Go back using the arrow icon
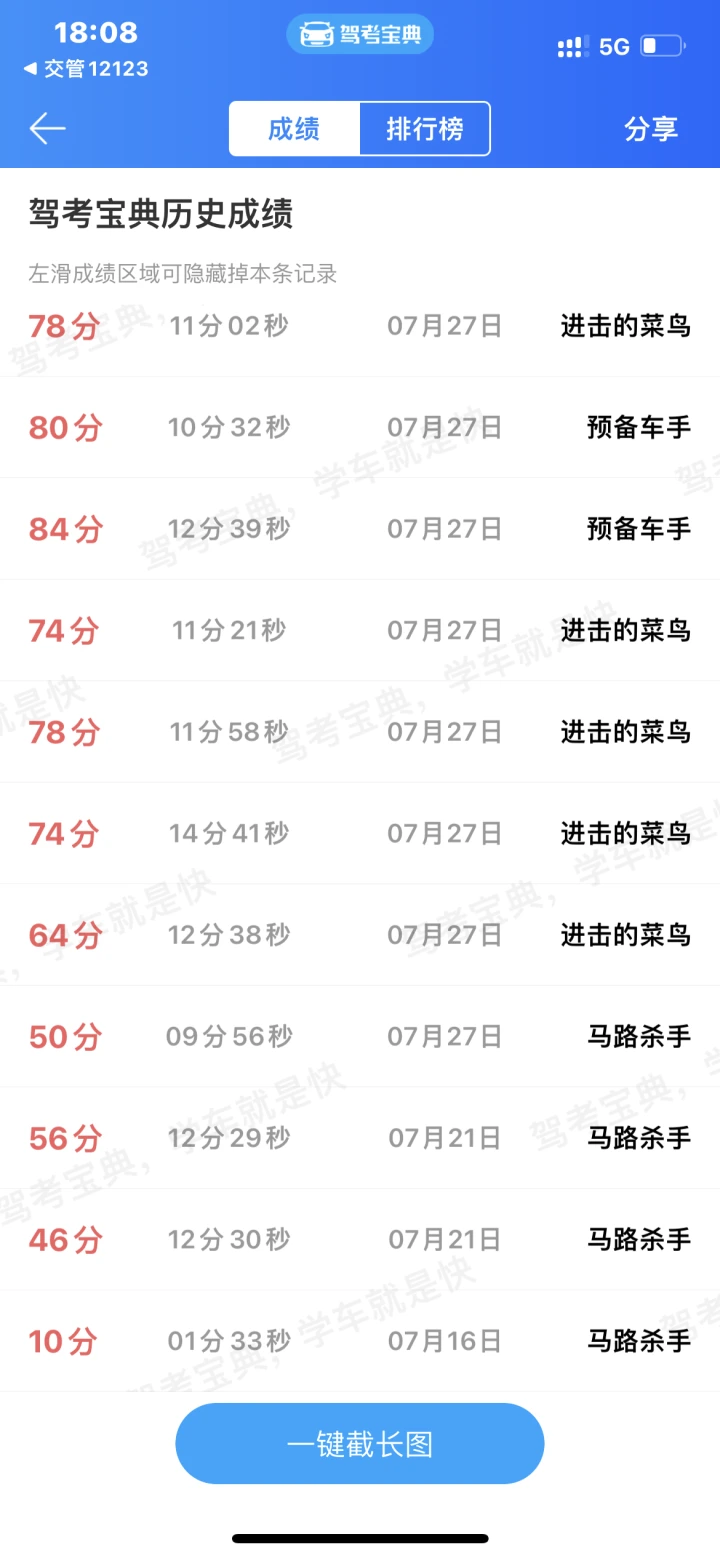The height and width of the screenshot is (1558, 720). pyautogui.click(x=47, y=129)
